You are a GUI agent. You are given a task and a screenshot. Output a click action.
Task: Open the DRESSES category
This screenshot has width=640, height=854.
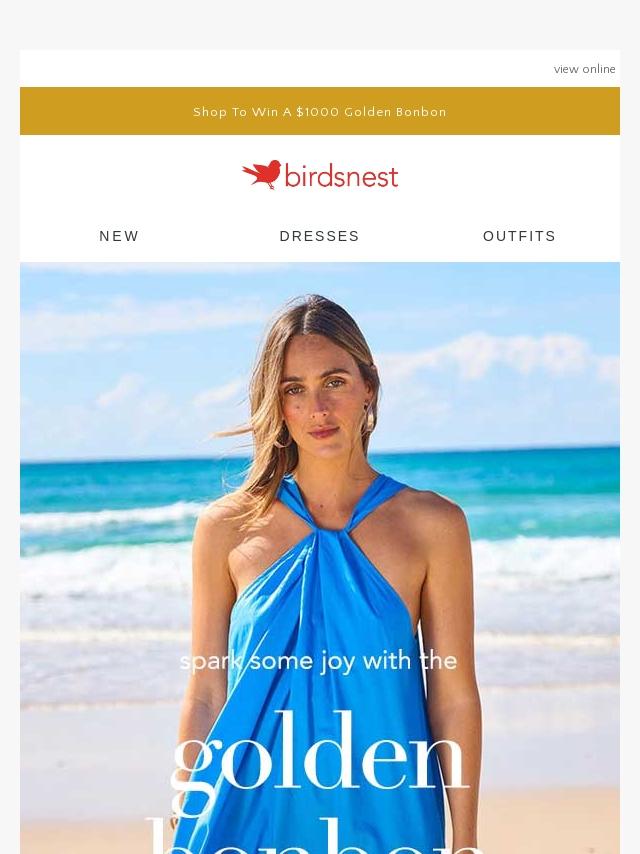pos(319,236)
